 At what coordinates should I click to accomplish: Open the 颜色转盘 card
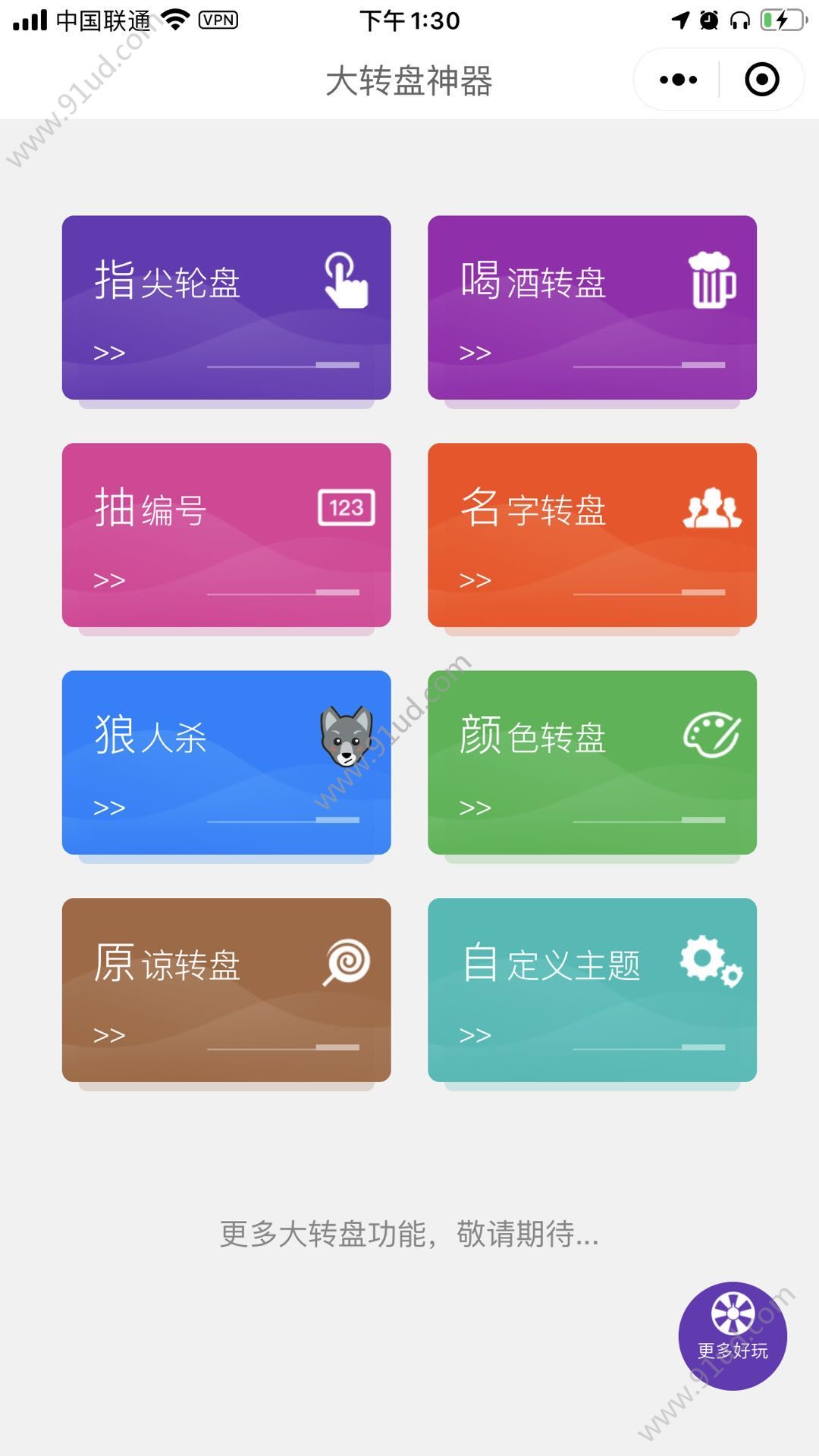591,762
